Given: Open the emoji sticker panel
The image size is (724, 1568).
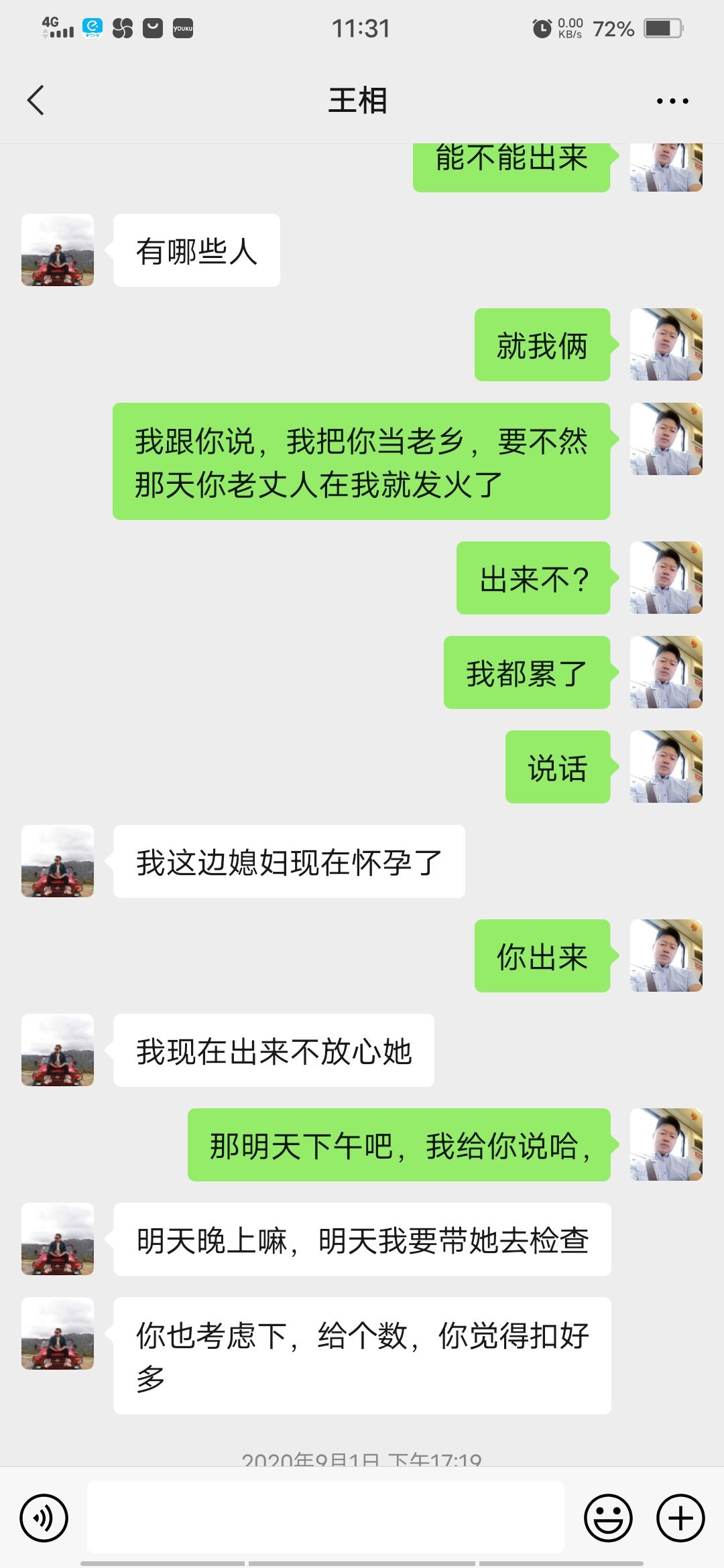Looking at the screenshot, I should coord(608,1518).
